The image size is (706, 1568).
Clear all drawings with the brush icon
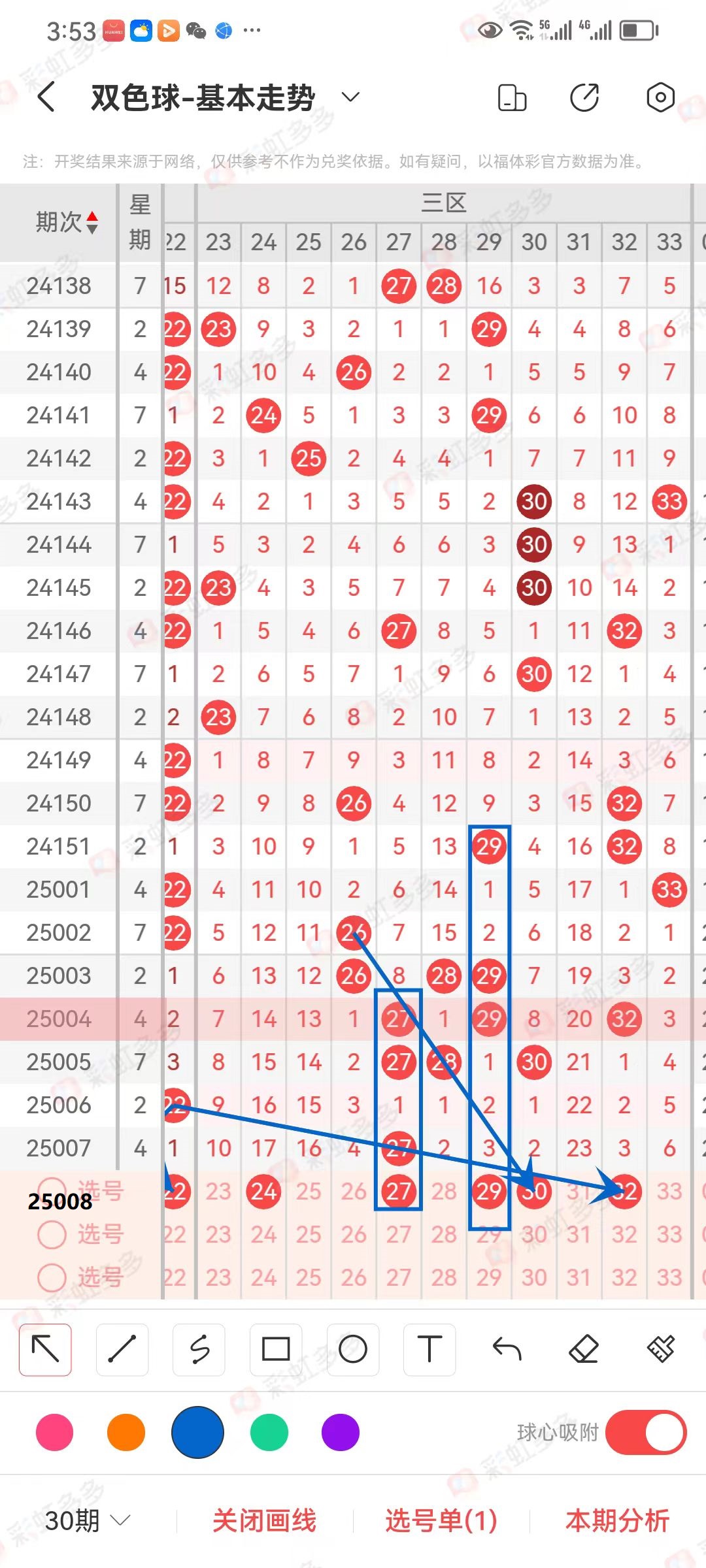tap(660, 1350)
